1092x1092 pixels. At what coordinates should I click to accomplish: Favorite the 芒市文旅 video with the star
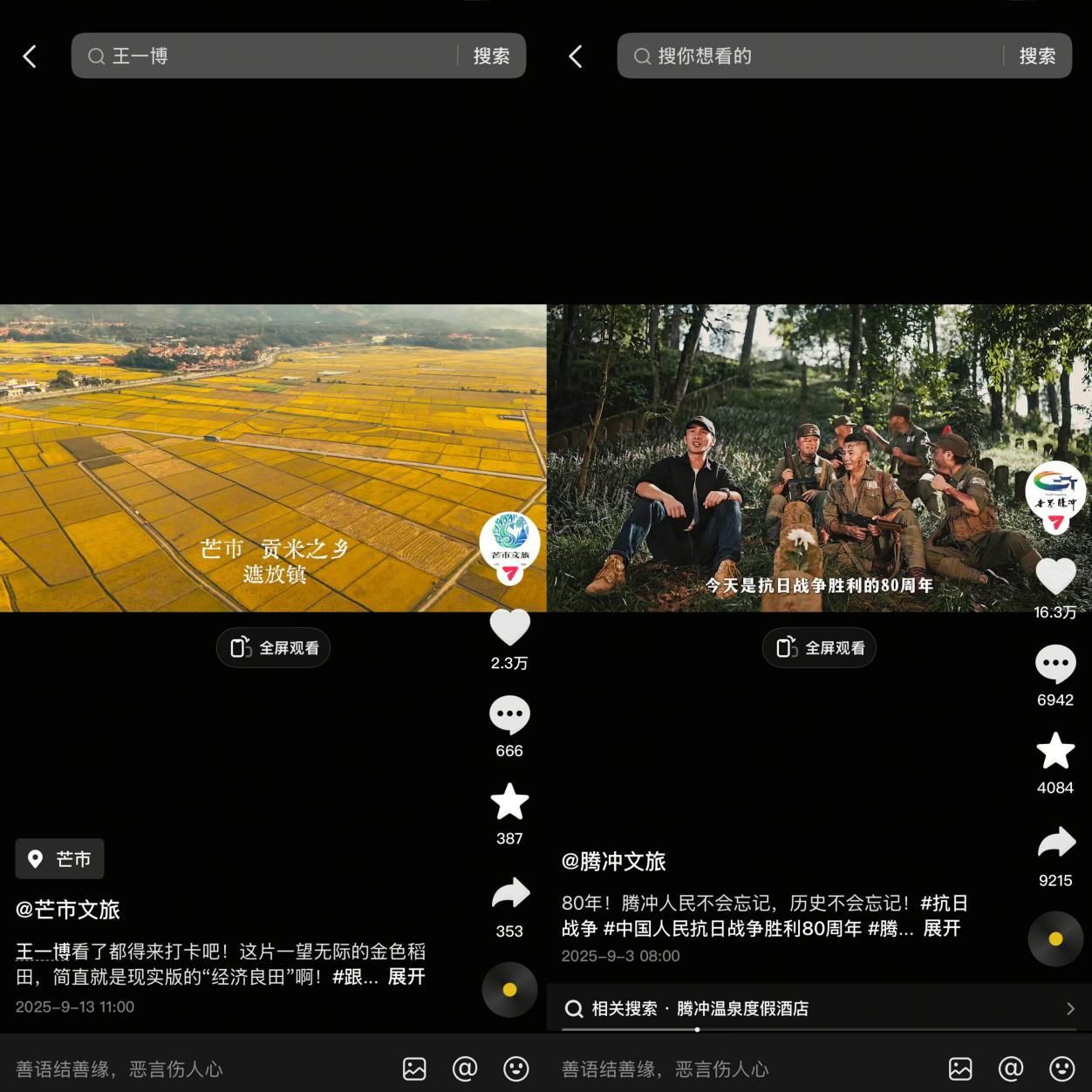click(509, 802)
